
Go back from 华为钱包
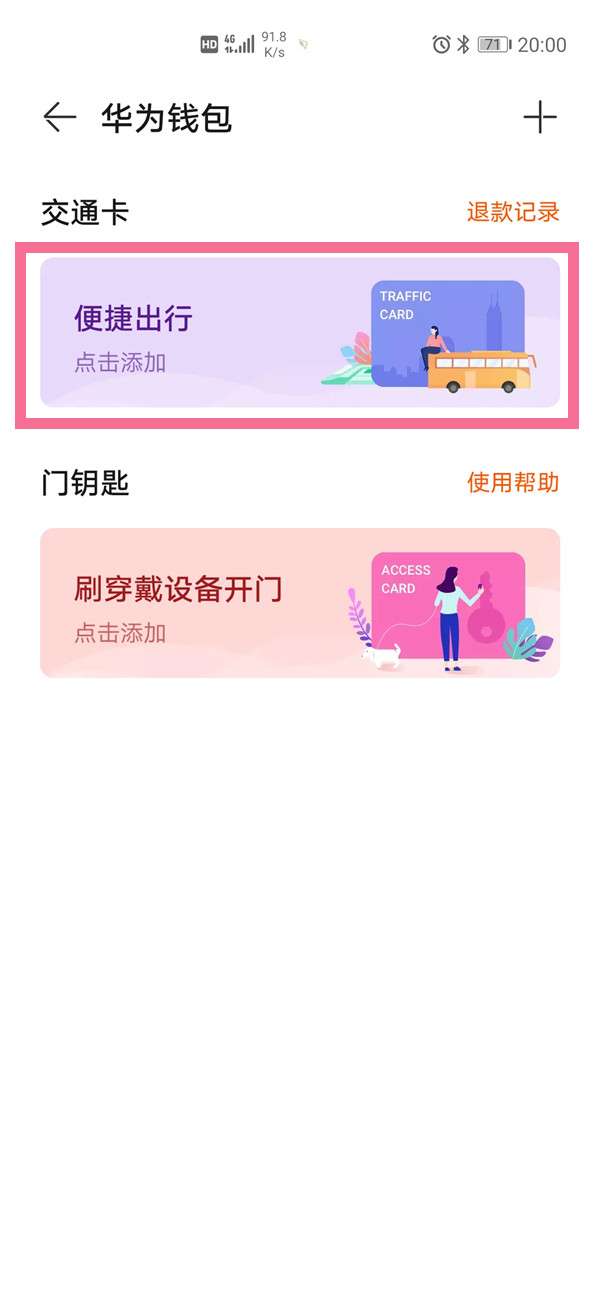pos(60,118)
